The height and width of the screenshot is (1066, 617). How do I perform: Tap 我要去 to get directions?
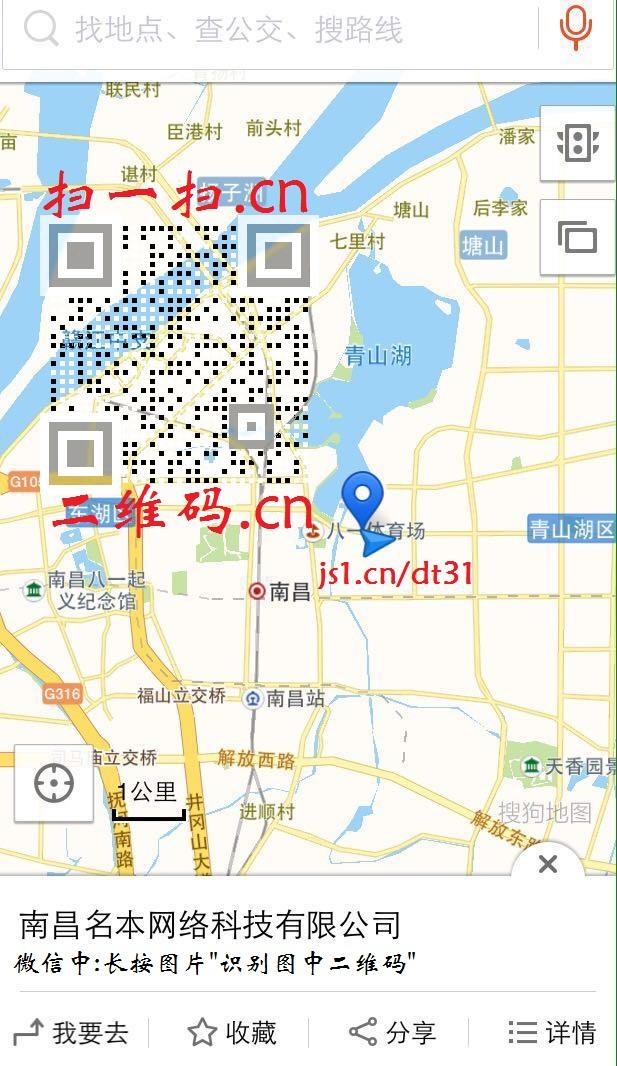[71, 1033]
